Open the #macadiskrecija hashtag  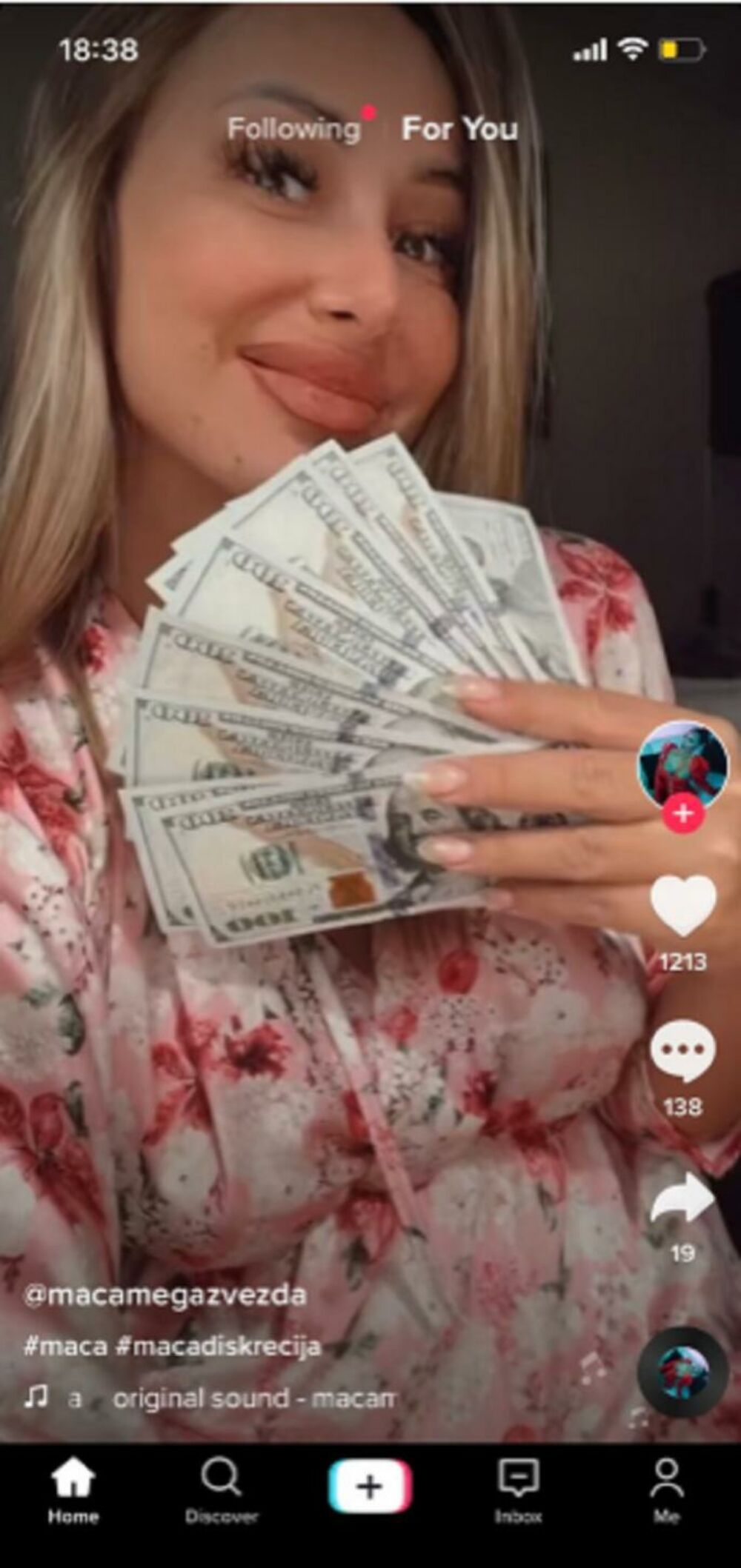(218, 1346)
